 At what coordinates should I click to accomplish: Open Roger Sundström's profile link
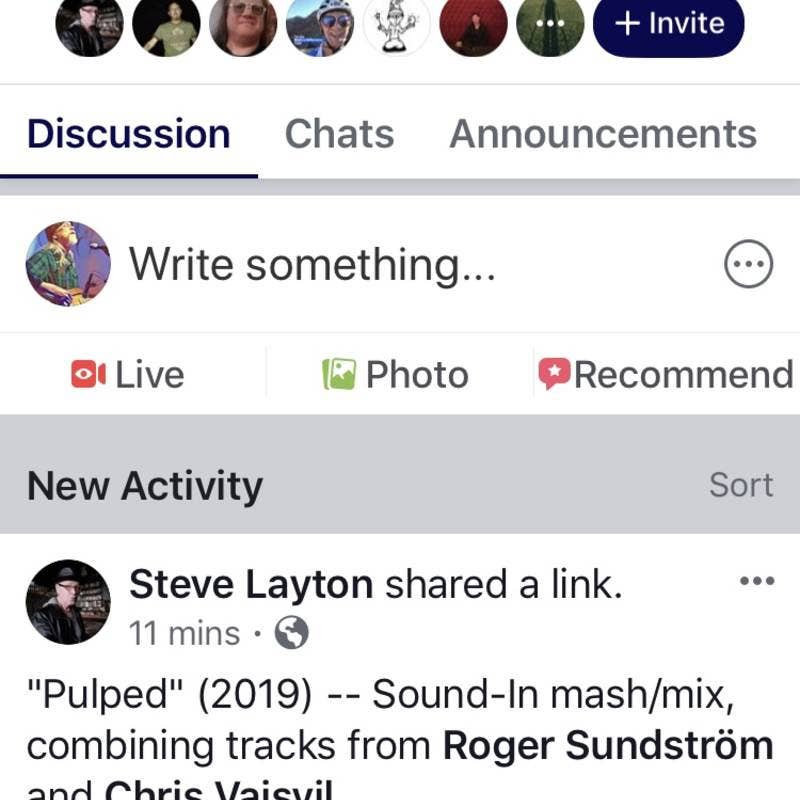coord(608,745)
